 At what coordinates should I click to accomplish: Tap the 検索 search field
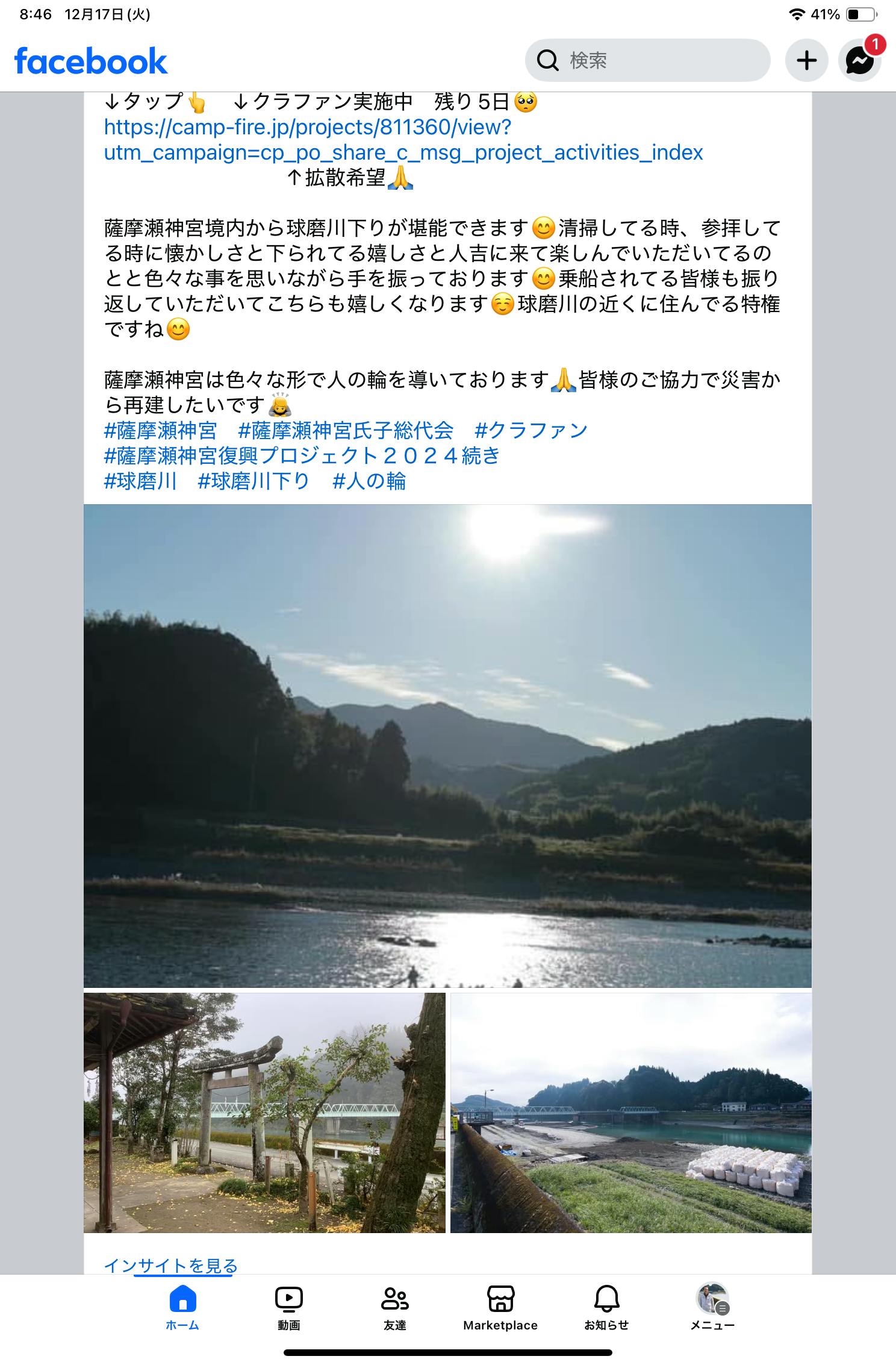(647, 60)
